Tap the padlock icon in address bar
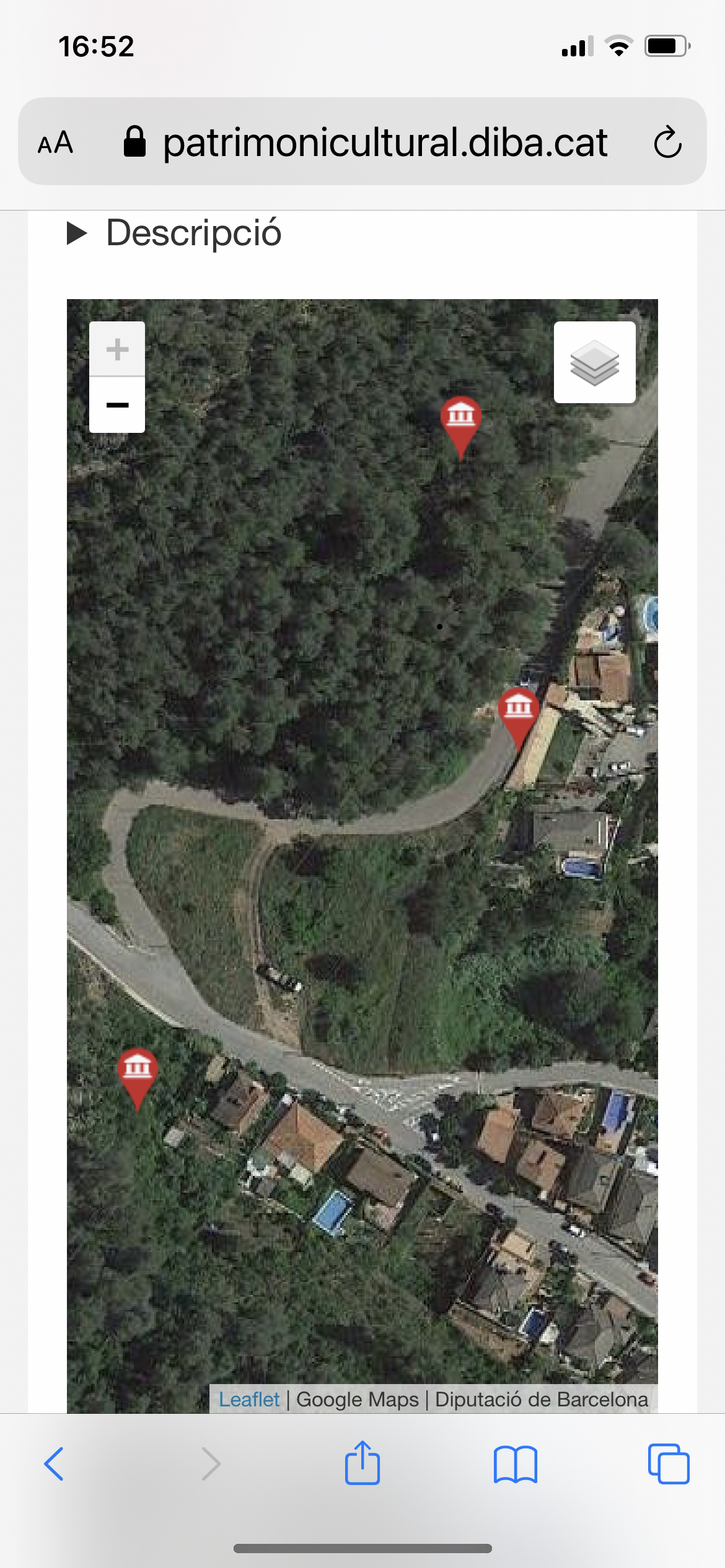This screenshot has height=1568, width=725. coord(135,142)
